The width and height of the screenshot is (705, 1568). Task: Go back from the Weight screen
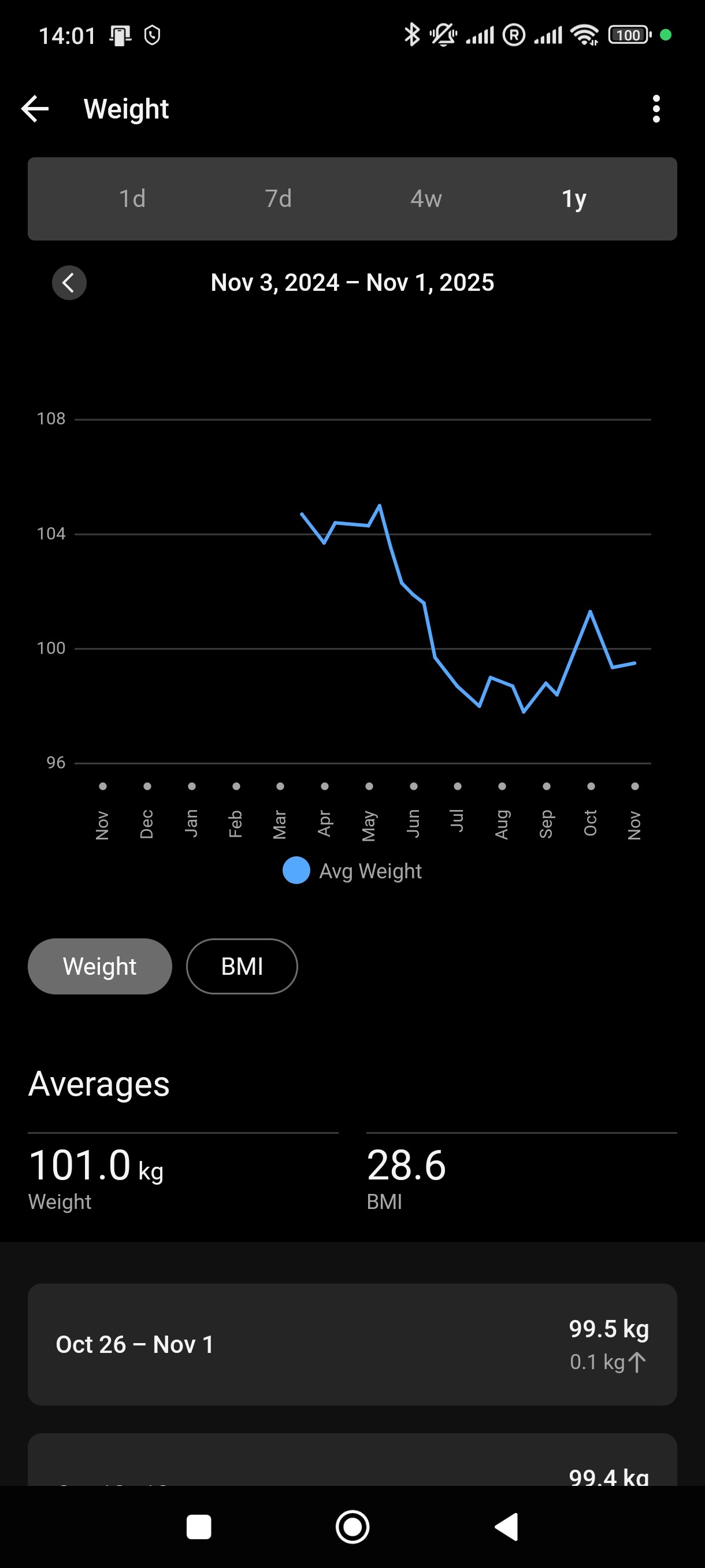point(35,109)
